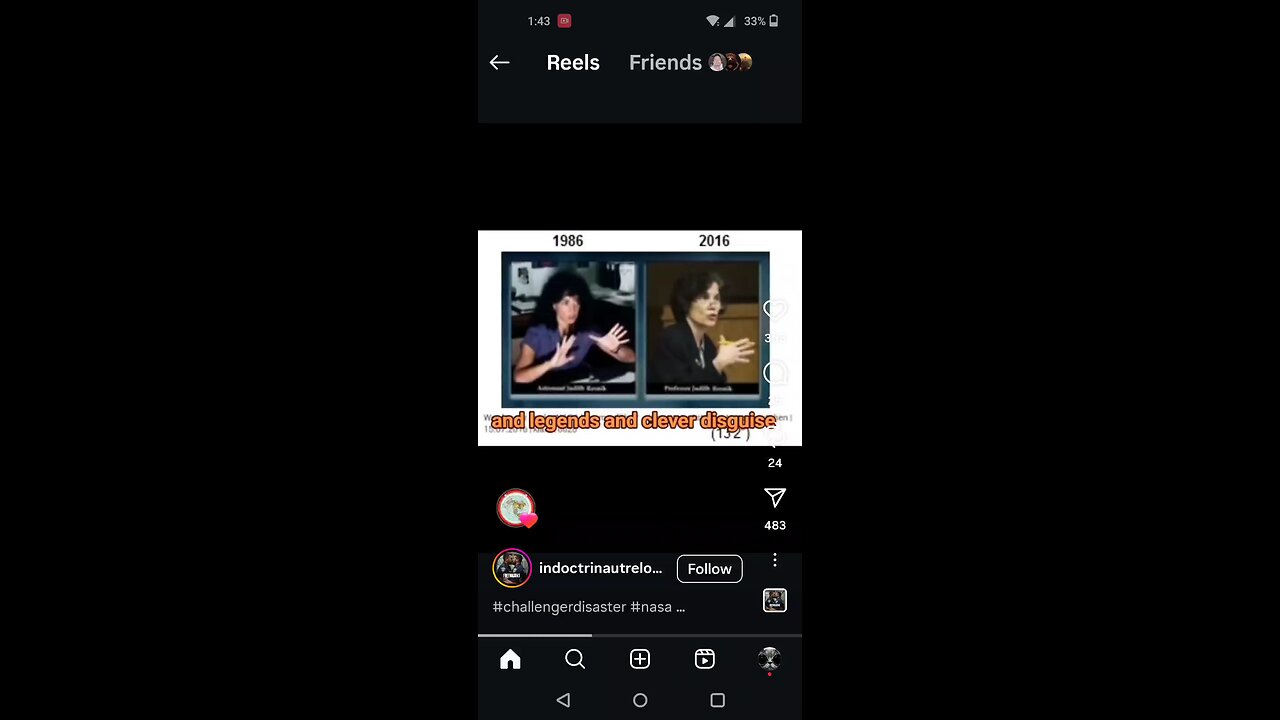Go to the Home feed tab
This screenshot has height=720, width=1280.
(x=510, y=659)
